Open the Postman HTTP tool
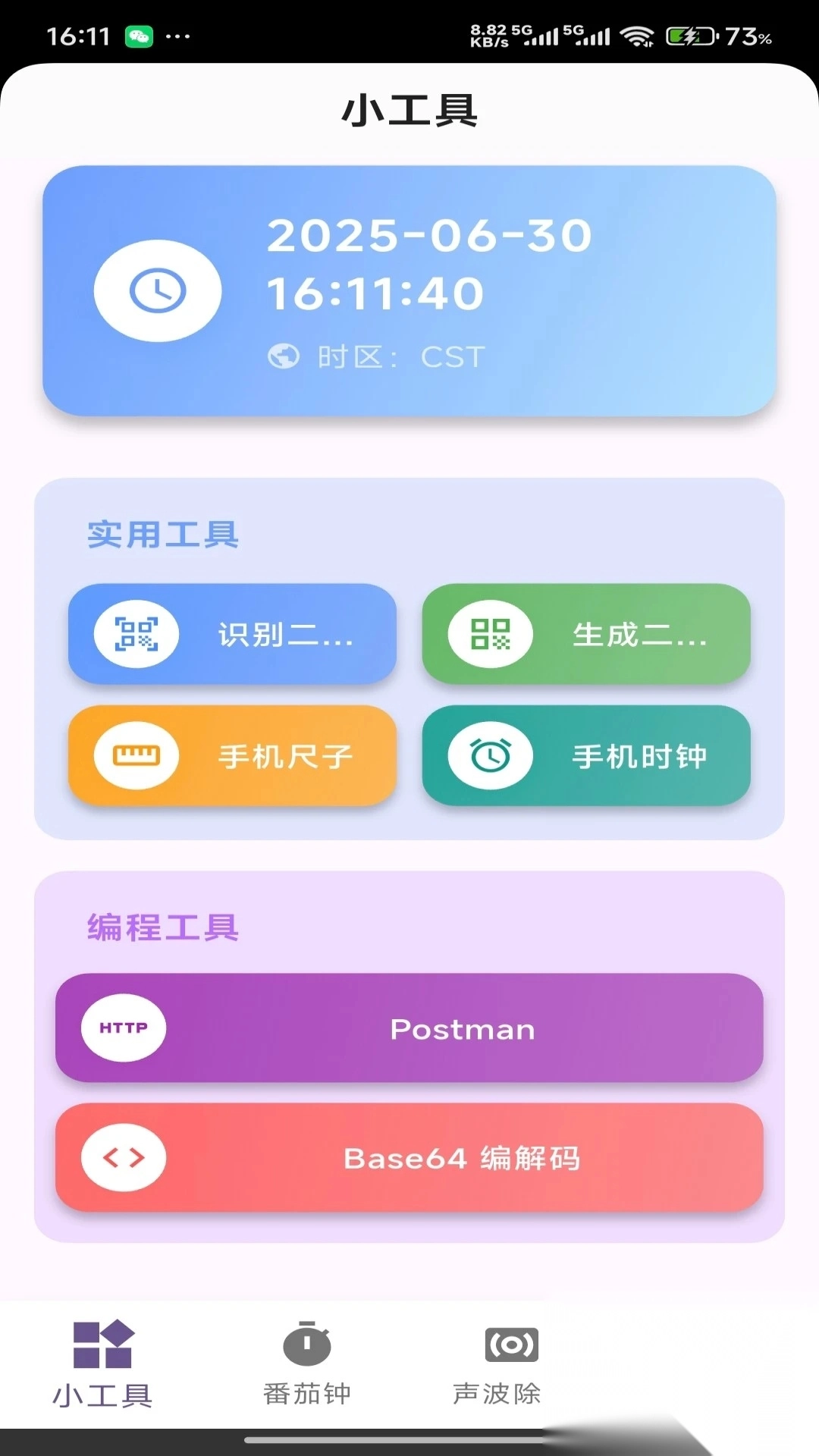Viewport: 819px width, 1456px height. (x=409, y=1028)
